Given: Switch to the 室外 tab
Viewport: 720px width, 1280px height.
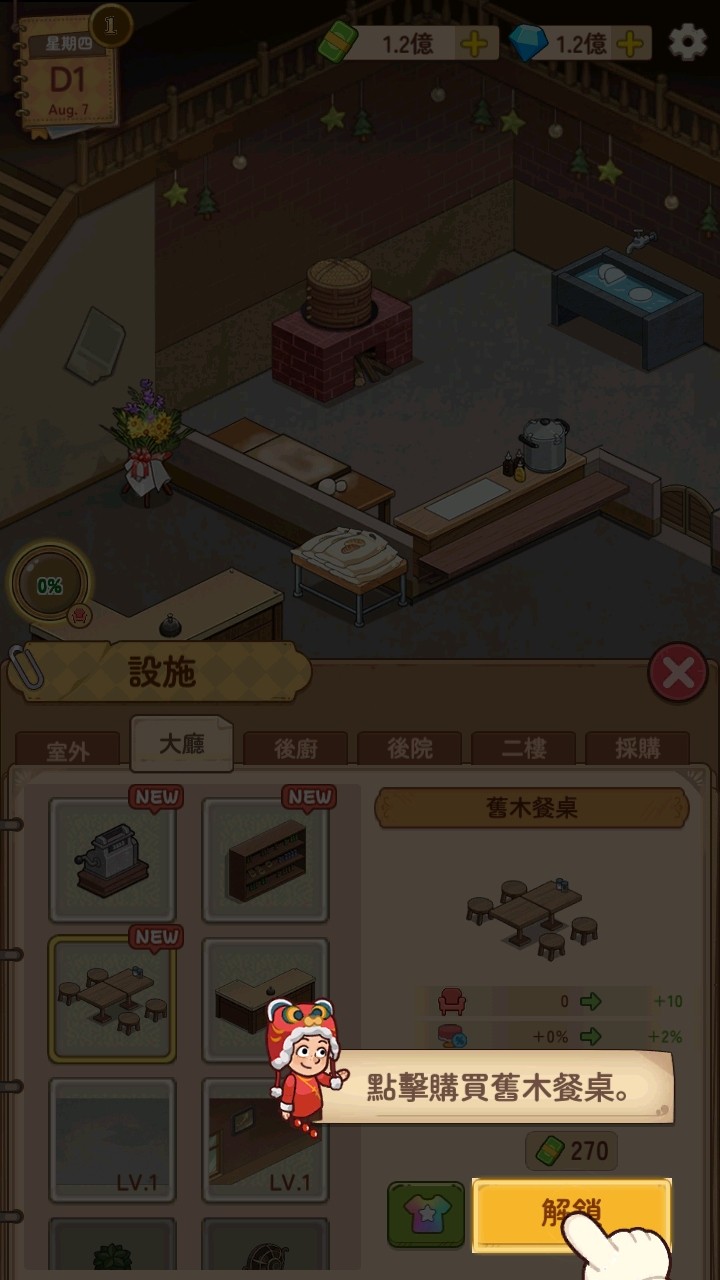Looking at the screenshot, I should click(68, 751).
